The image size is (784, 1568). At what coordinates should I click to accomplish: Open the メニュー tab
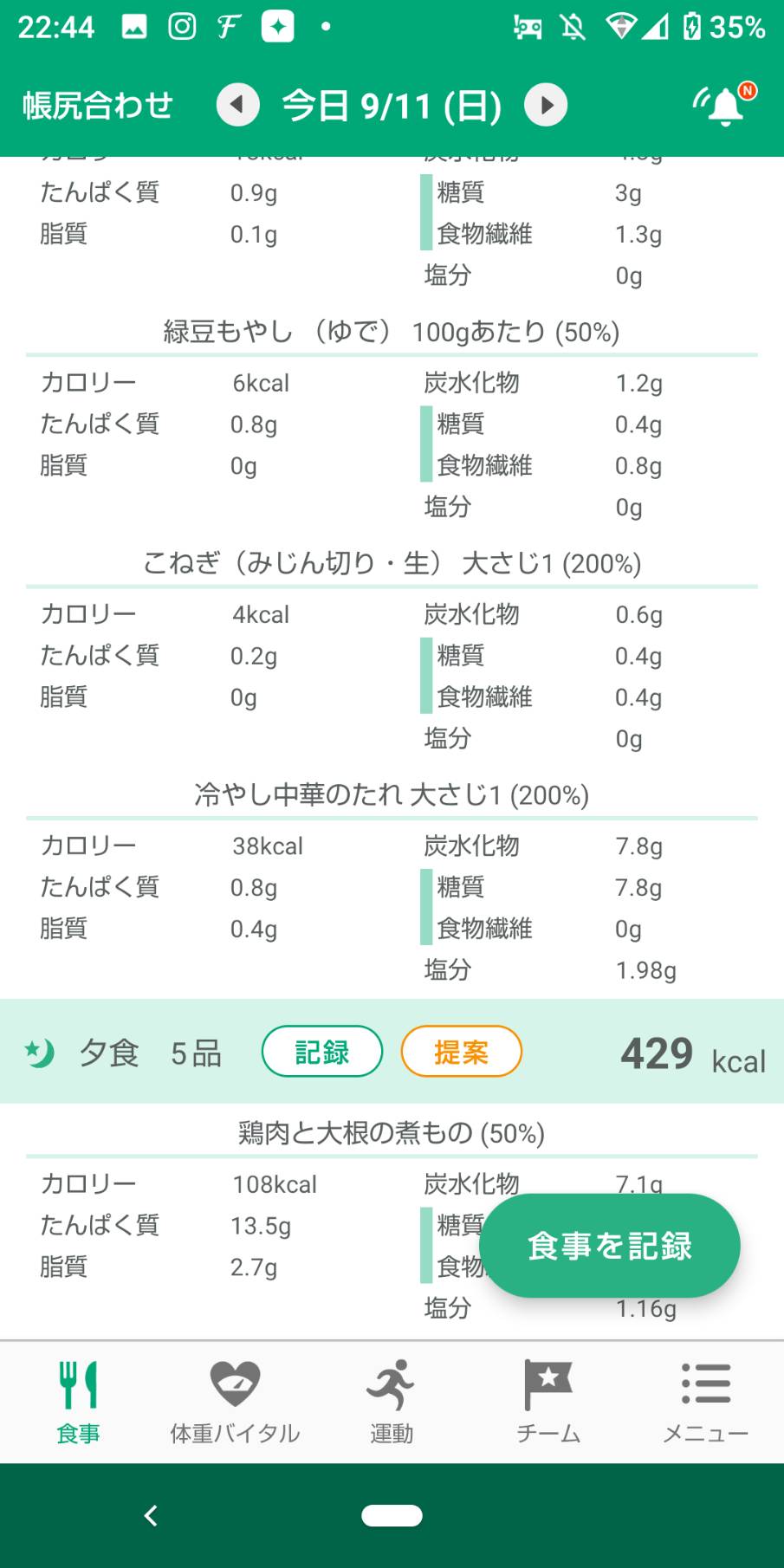(x=705, y=1403)
